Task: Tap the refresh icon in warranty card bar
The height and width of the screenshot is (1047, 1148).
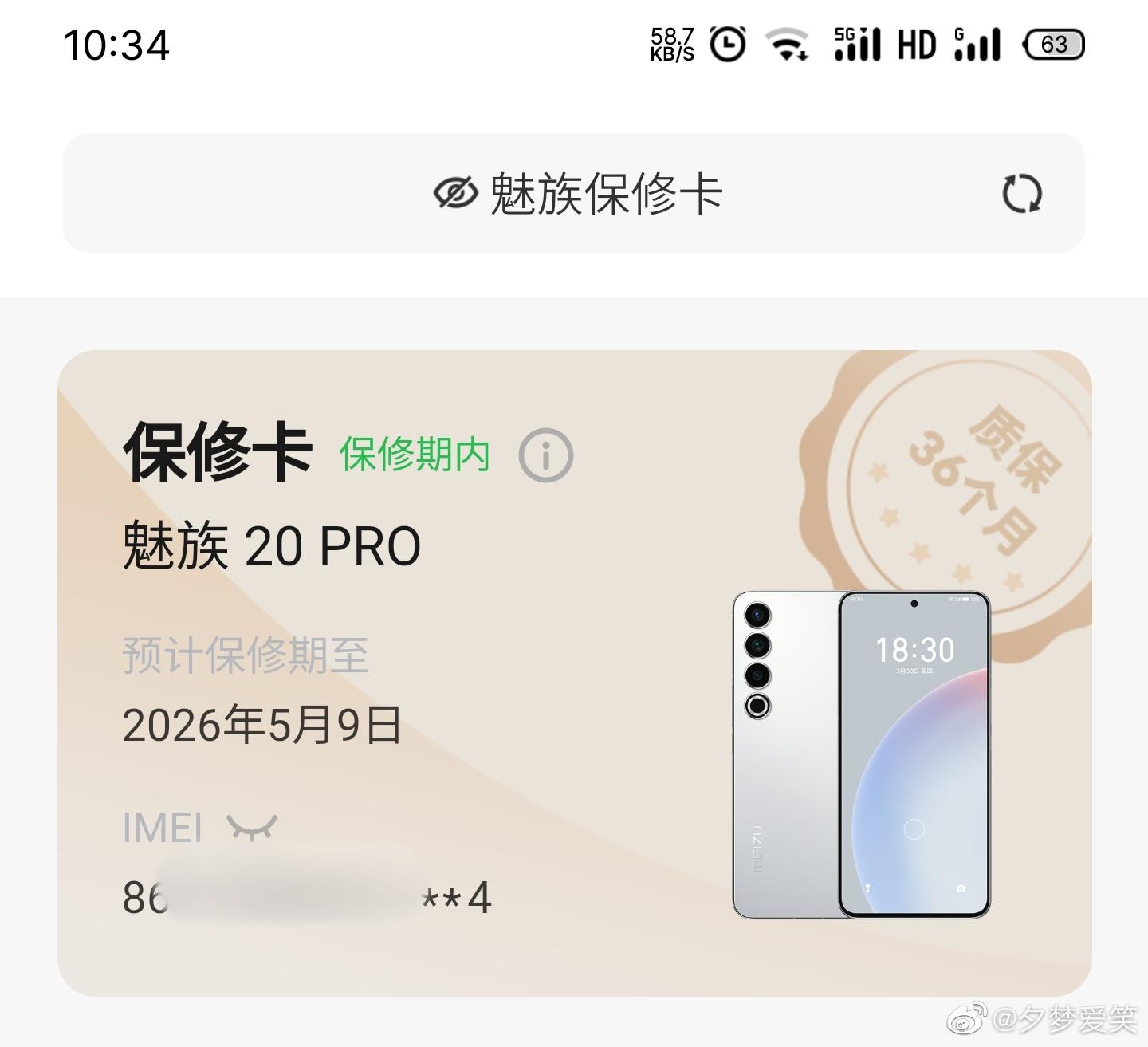Action: (x=1021, y=194)
